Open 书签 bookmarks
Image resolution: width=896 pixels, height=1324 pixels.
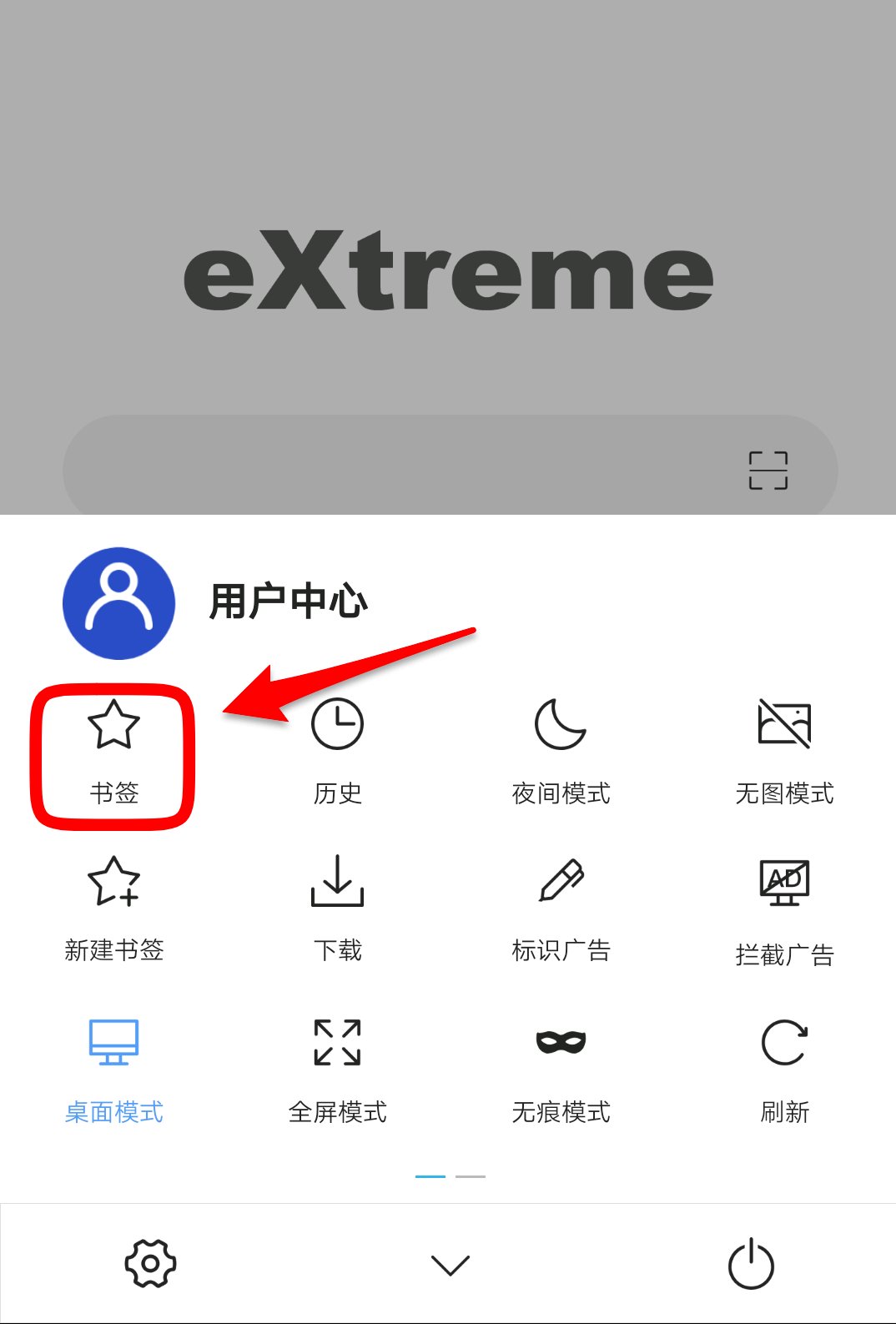click(x=113, y=751)
